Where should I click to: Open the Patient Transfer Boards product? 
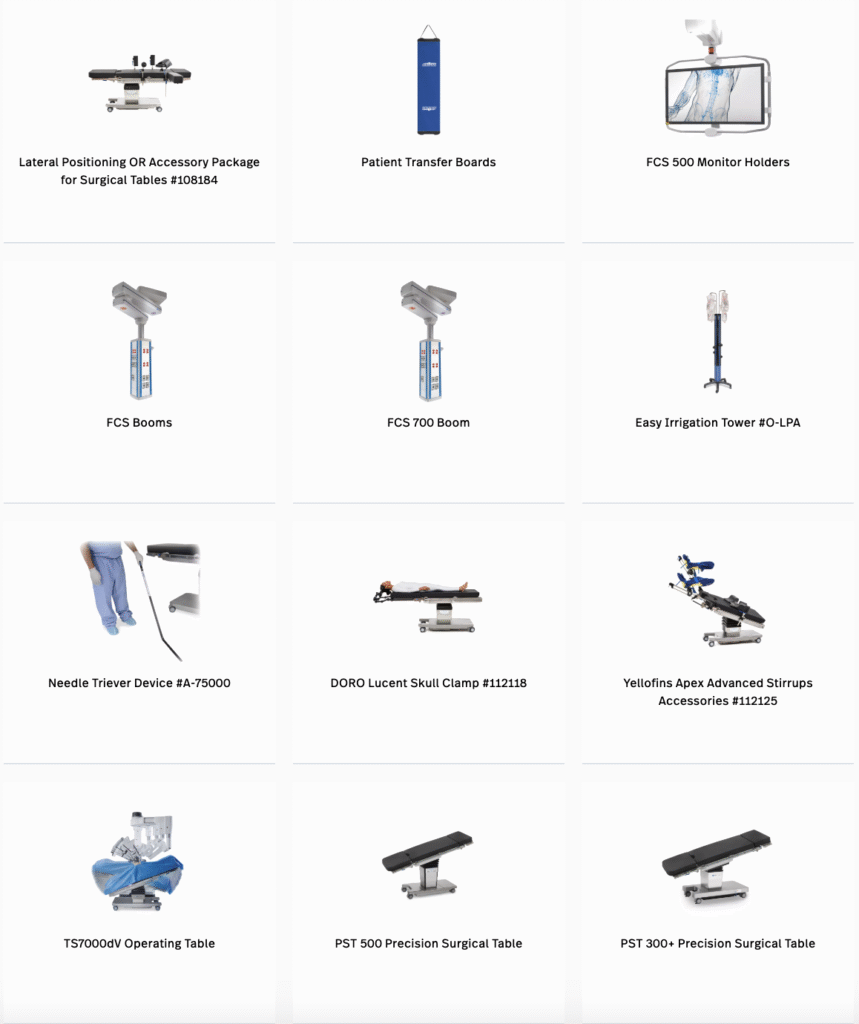point(428,162)
